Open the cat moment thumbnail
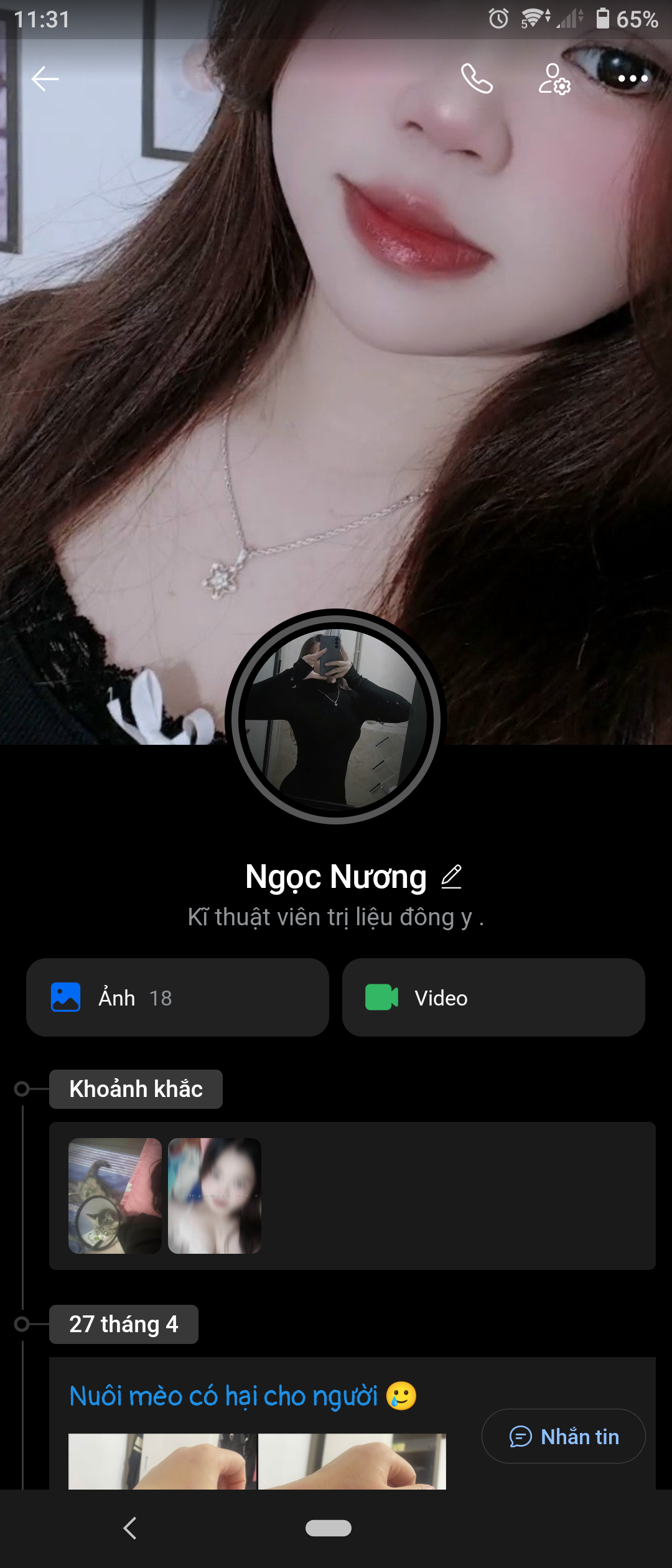Image resolution: width=672 pixels, height=1568 pixels. (x=115, y=1195)
